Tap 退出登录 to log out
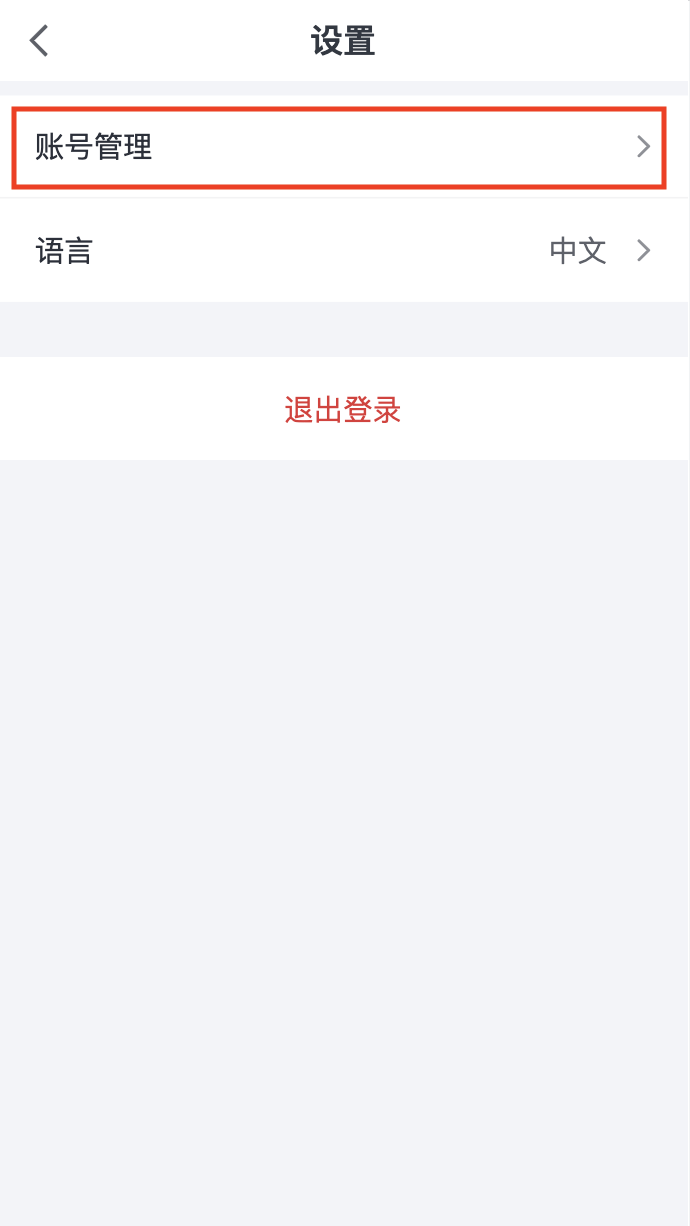The width and height of the screenshot is (690, 1226). click(x=344, y=409)
